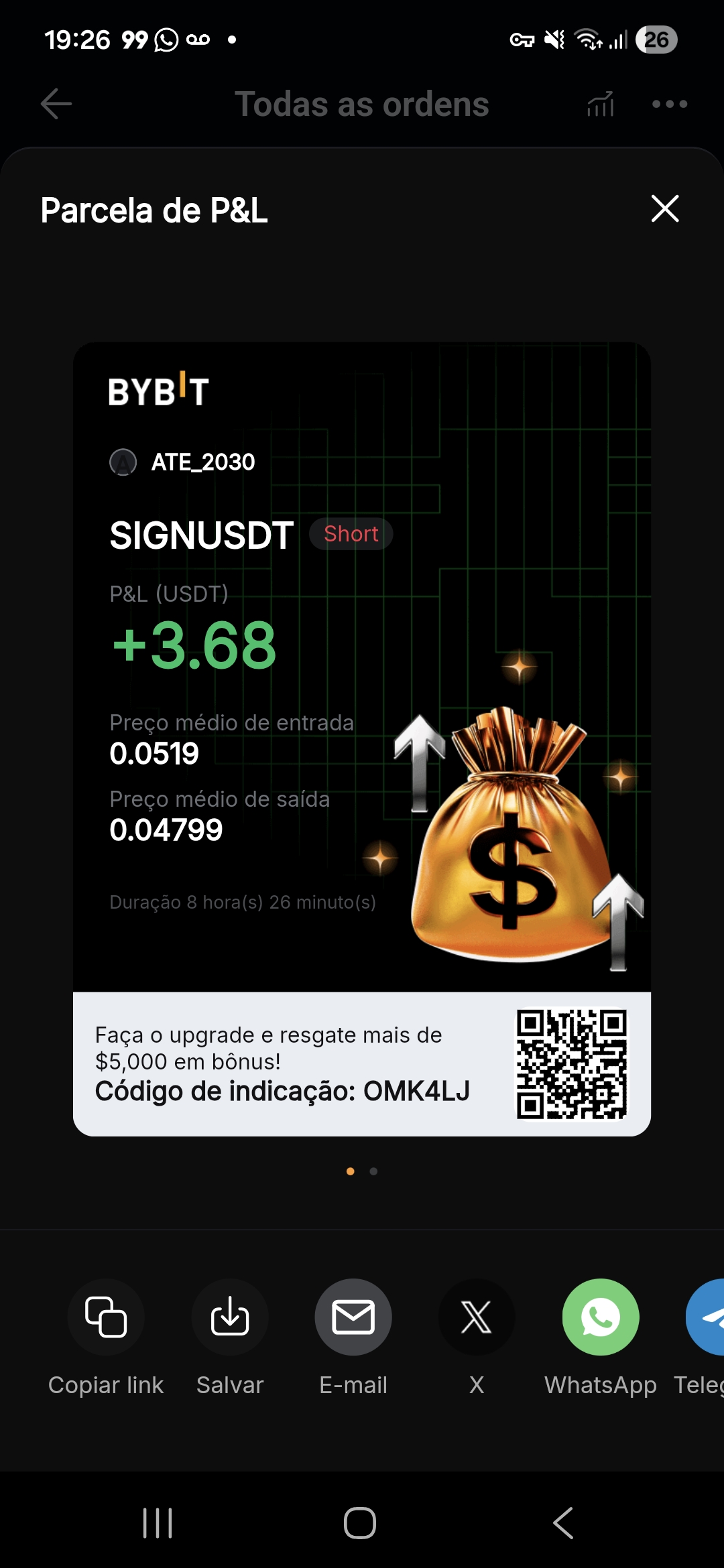Close the Parcela de P&L sheet

[665, 209]
